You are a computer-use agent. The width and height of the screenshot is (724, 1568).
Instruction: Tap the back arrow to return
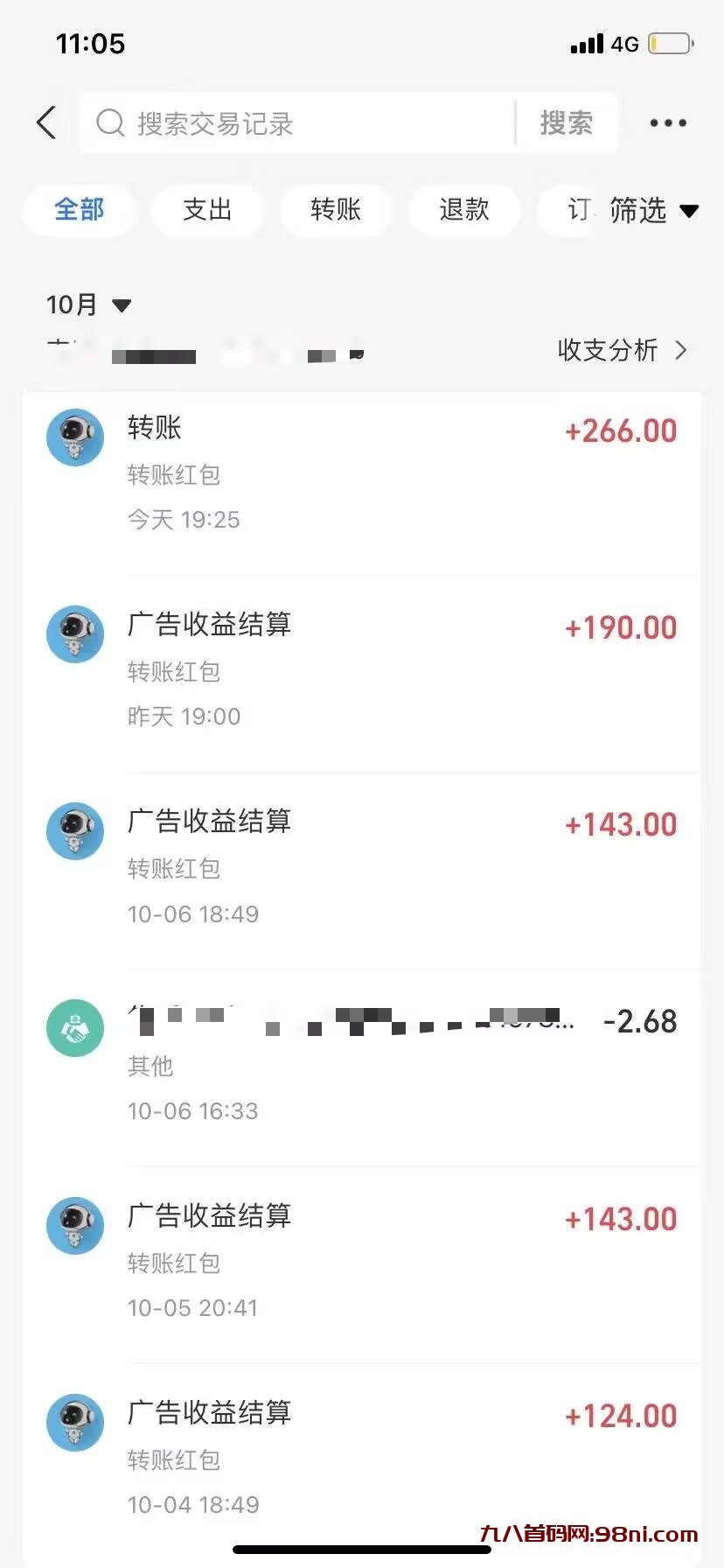(x=45, y=122)
